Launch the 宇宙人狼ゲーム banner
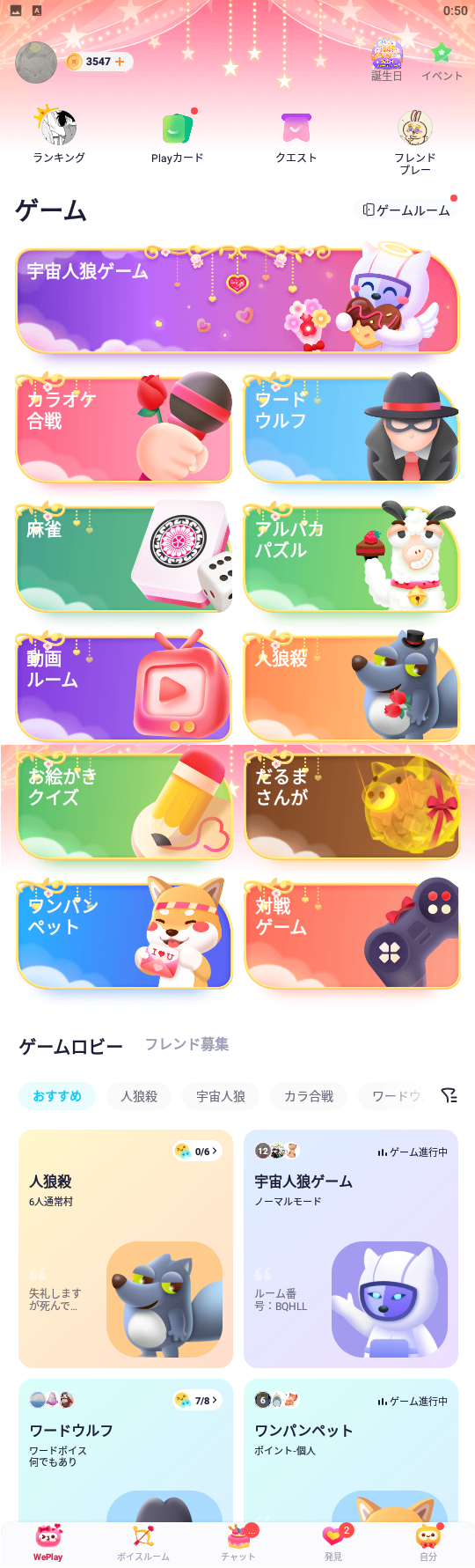Viewport: 475px width, 1568px height. coord(237,299)
